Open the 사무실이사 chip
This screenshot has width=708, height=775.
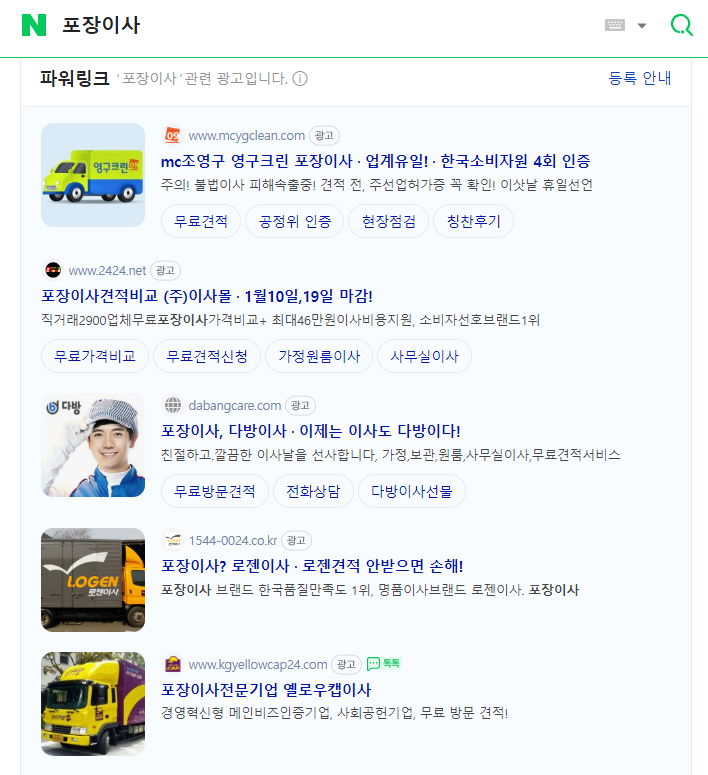pos(424,355)
